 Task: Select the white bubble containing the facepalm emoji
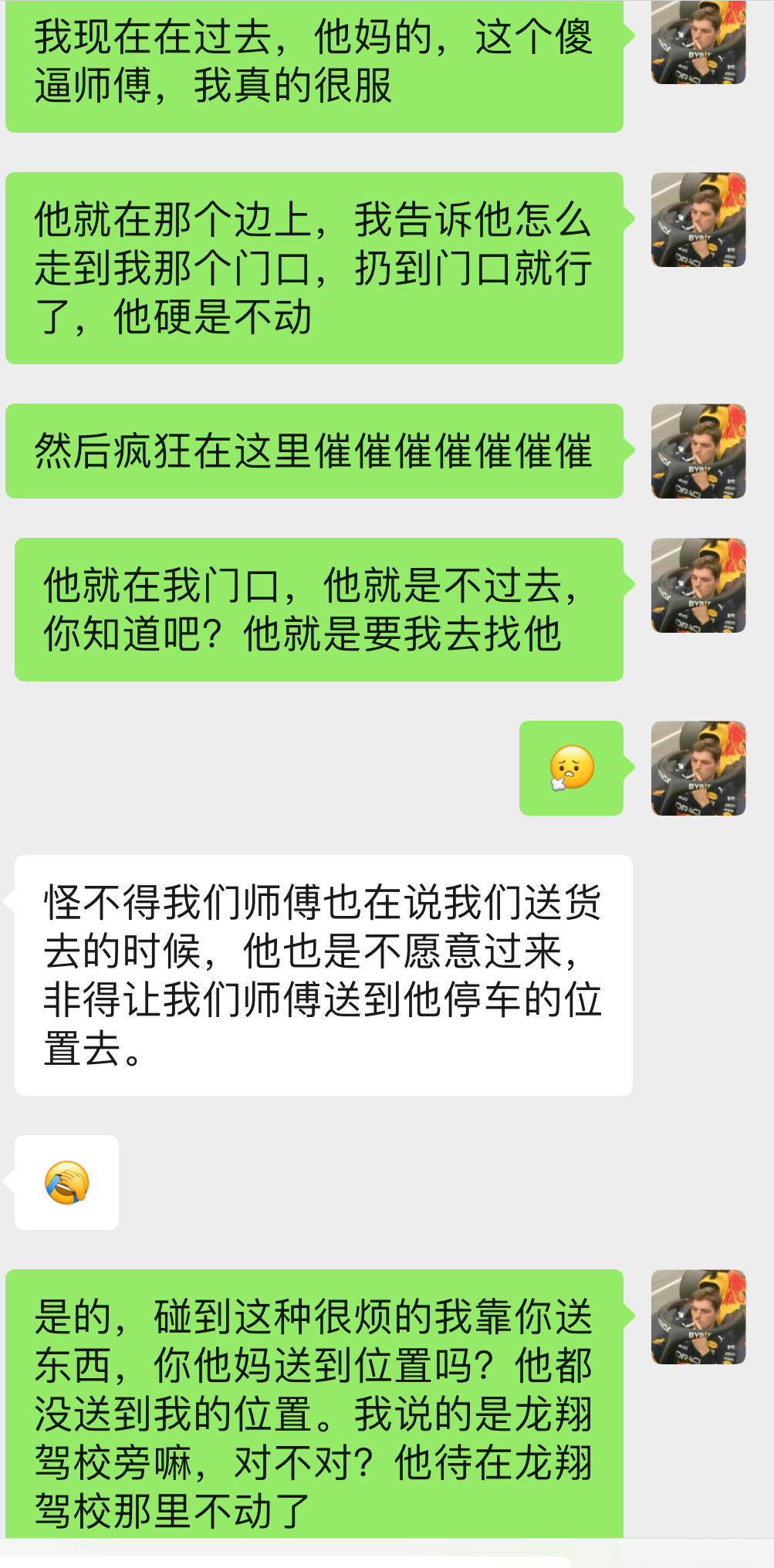pyautogui.click(x=66, y=1182)
